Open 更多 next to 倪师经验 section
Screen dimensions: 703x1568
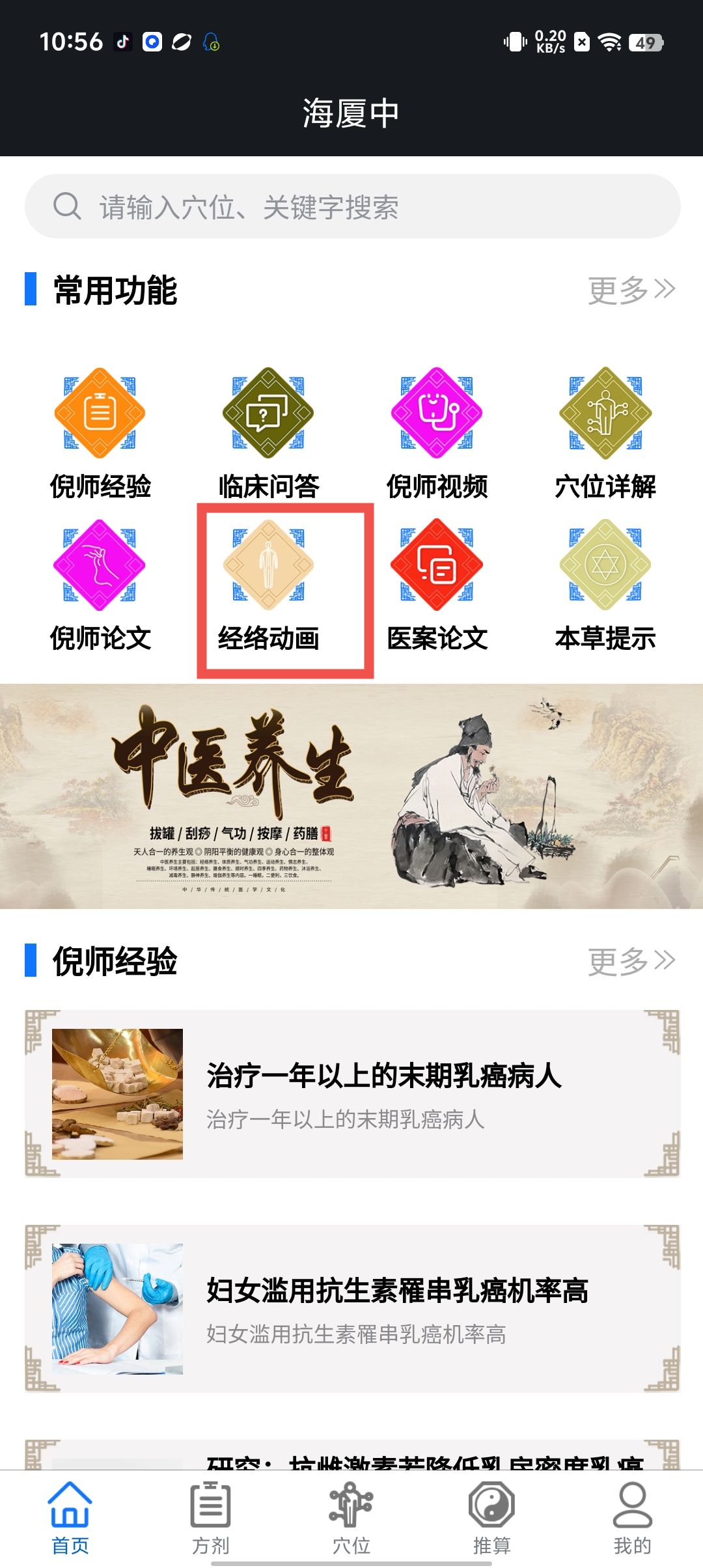coord(631,960)
